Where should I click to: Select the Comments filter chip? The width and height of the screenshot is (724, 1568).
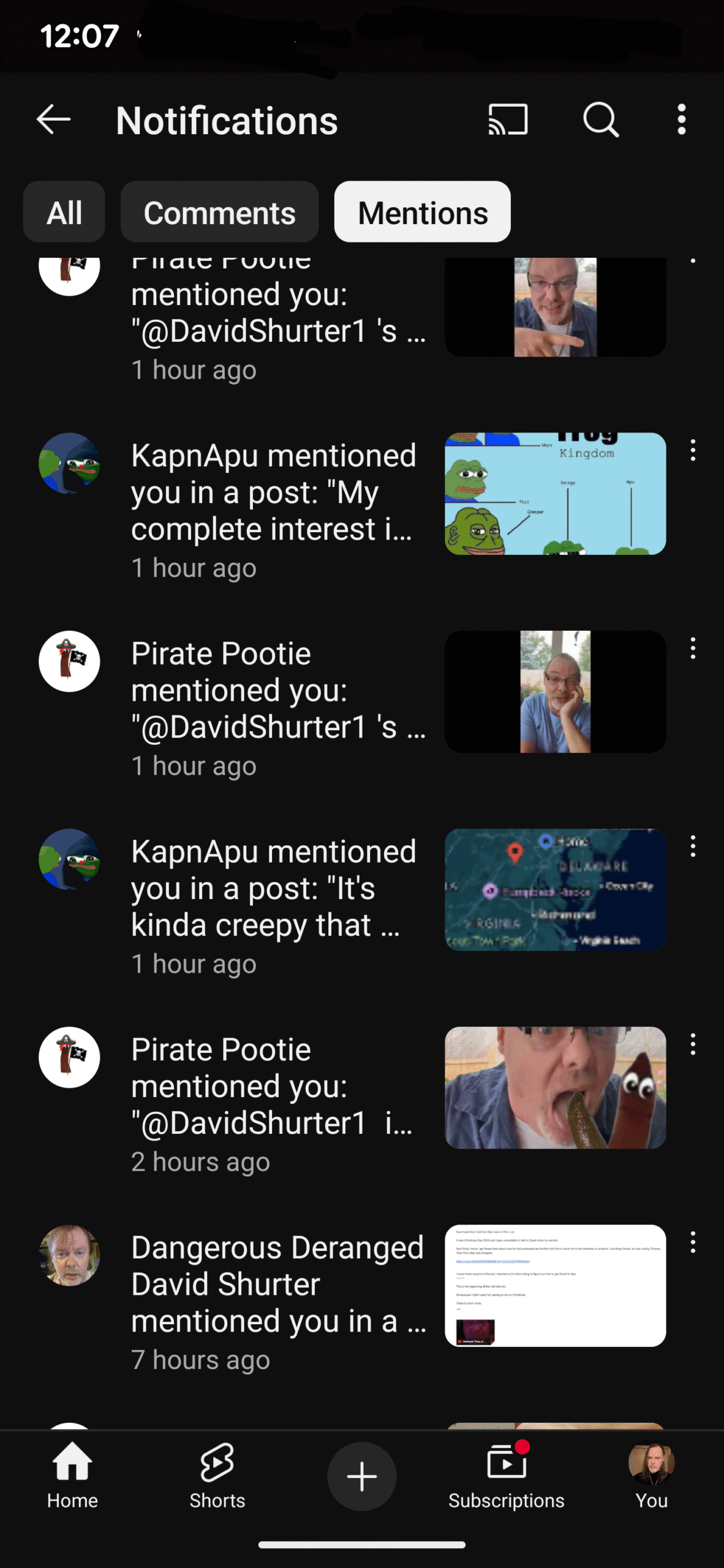point(219,213)
